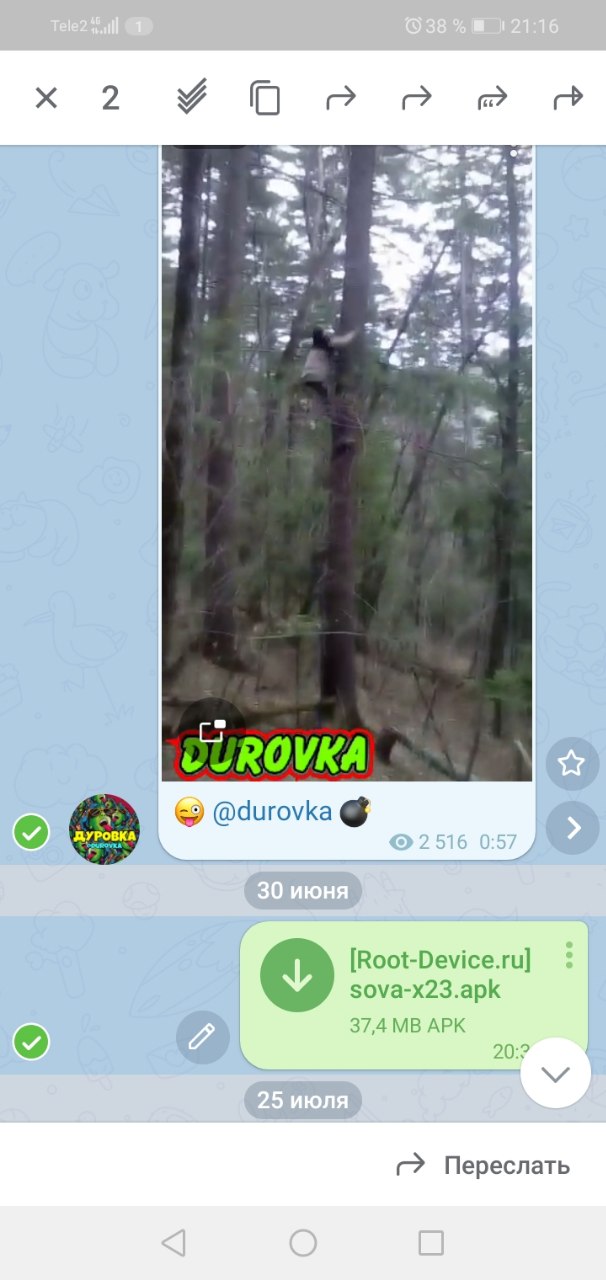The width and height of the screenshot is (606, 1280).
Task: Copy the selected messages
Action: tap(265, 98)
